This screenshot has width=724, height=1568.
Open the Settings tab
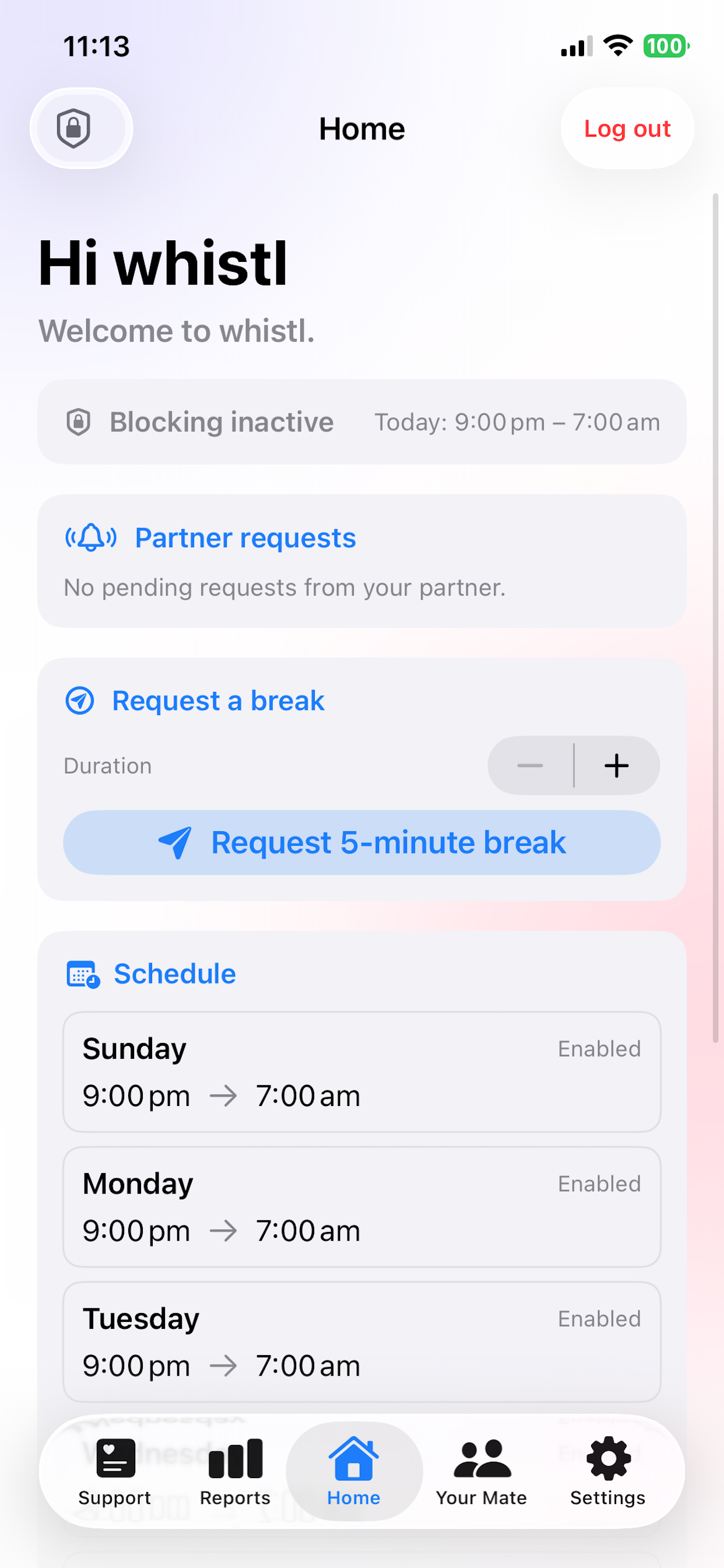click(x=607, y=1471)
